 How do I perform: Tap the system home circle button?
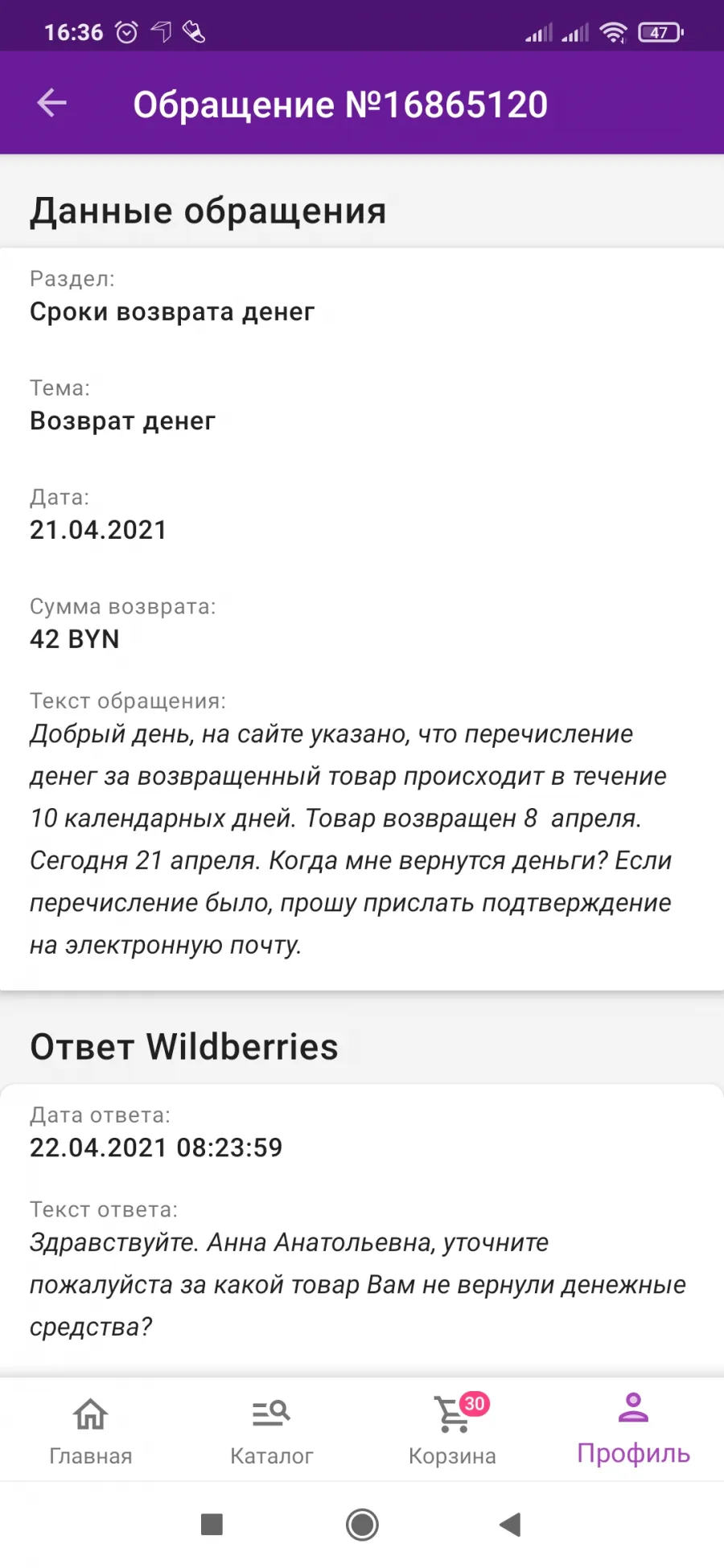pos(362,1524)
